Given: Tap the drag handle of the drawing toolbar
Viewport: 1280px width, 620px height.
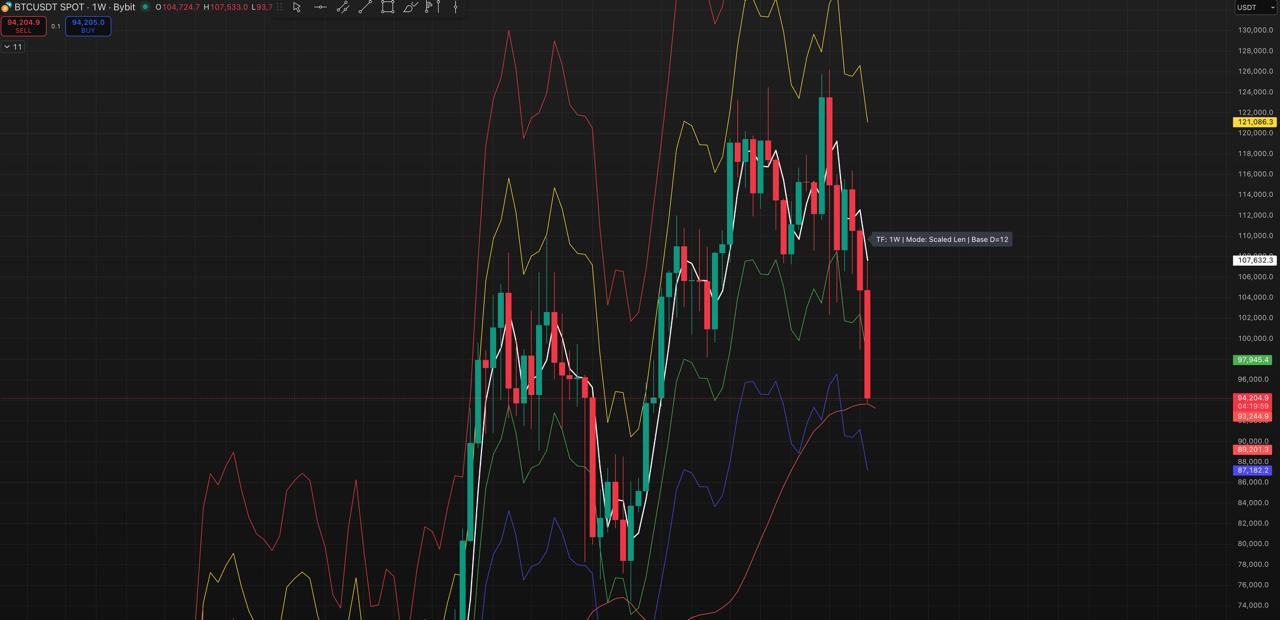Looking at the screenshot, I should tap(279, 7).
